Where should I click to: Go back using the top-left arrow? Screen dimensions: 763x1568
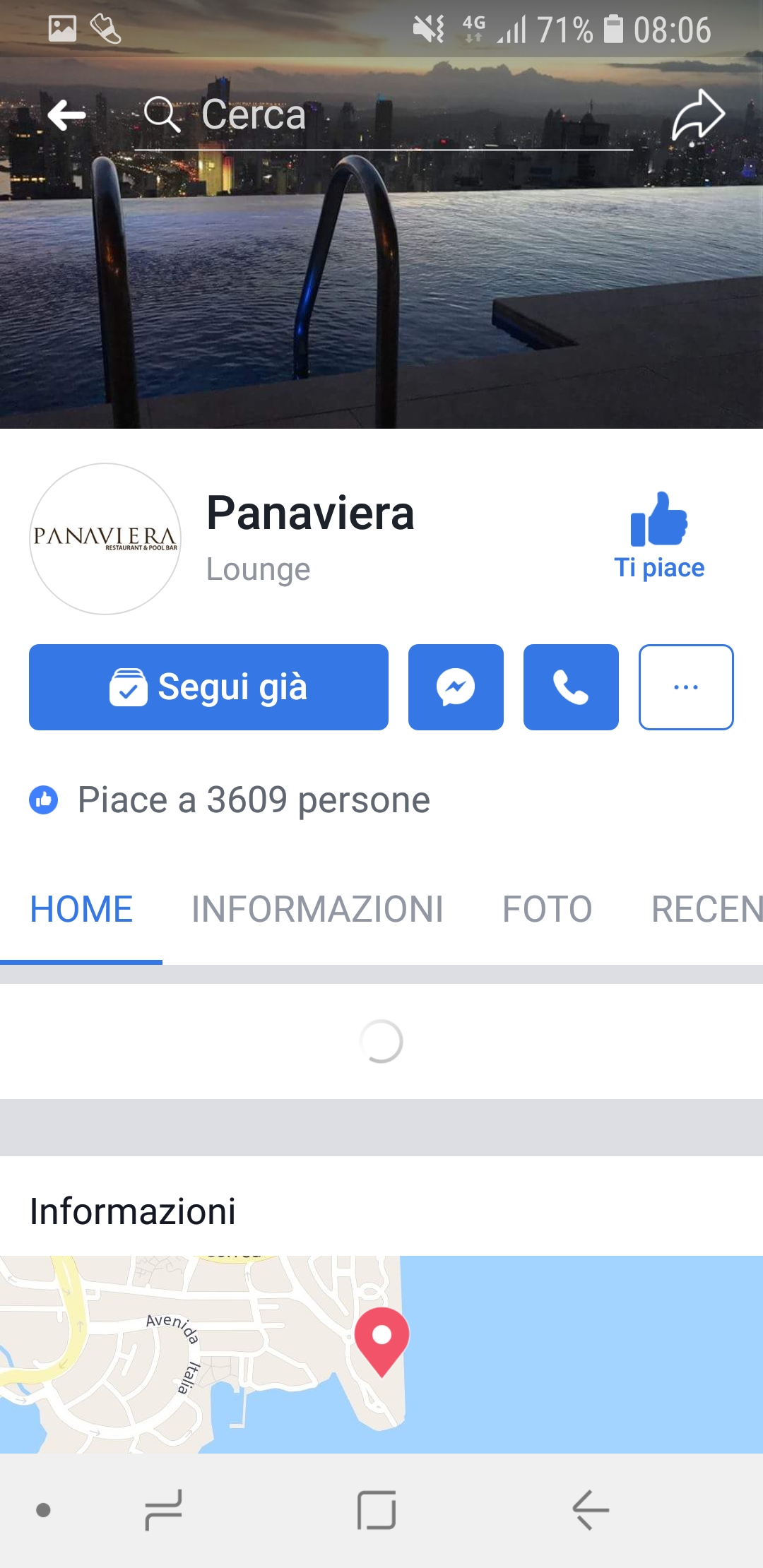point(66,114)
